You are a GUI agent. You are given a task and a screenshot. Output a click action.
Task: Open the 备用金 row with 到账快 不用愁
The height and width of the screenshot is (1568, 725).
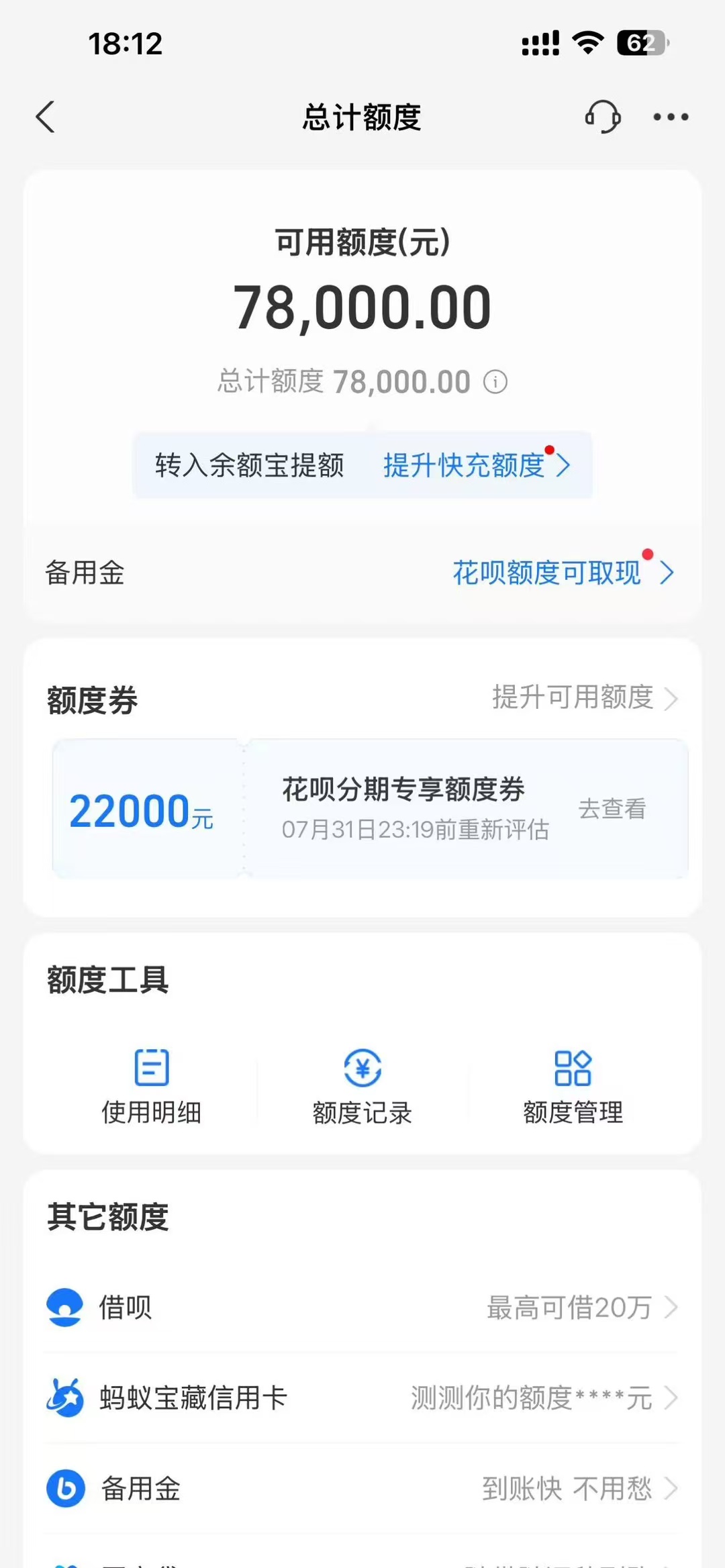362,1489
